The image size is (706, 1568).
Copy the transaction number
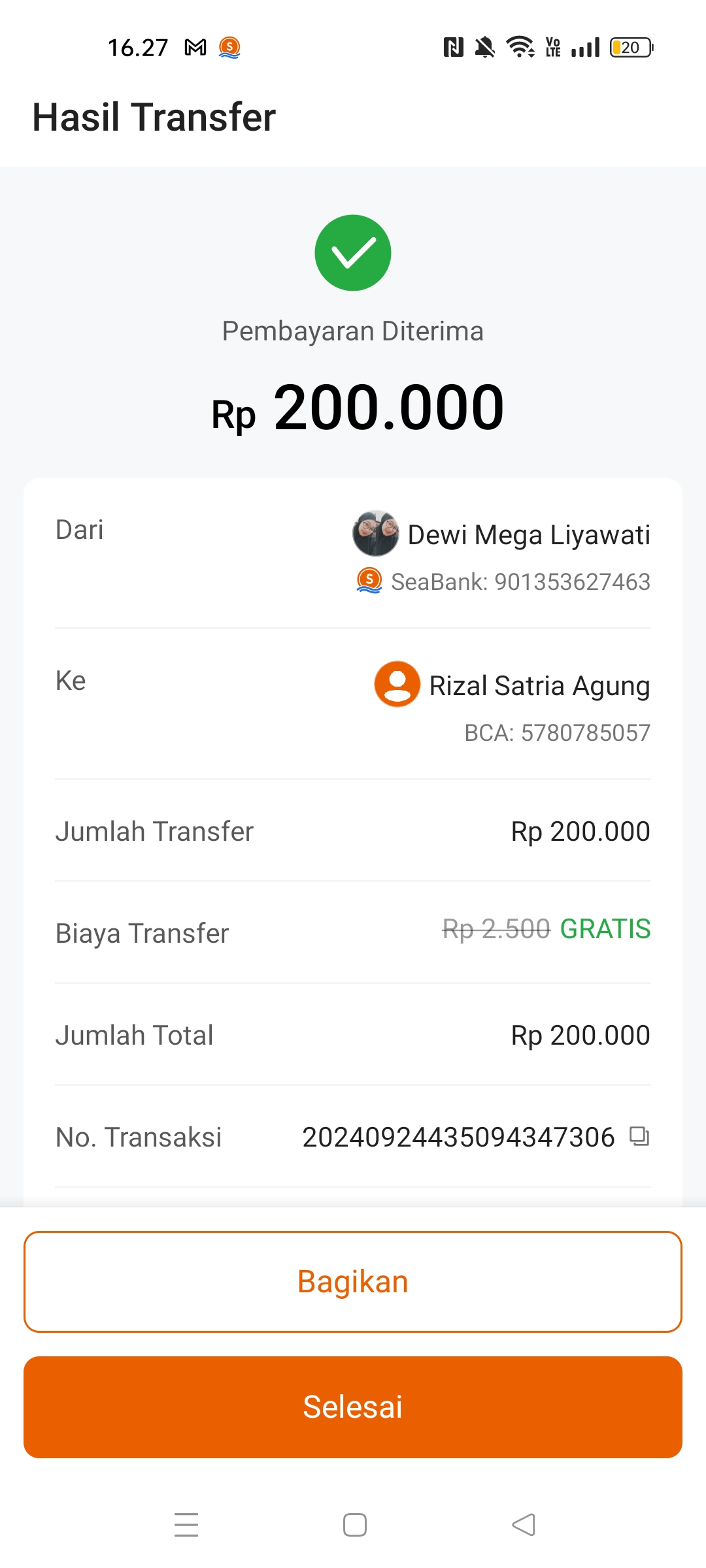coord(639,1137)
